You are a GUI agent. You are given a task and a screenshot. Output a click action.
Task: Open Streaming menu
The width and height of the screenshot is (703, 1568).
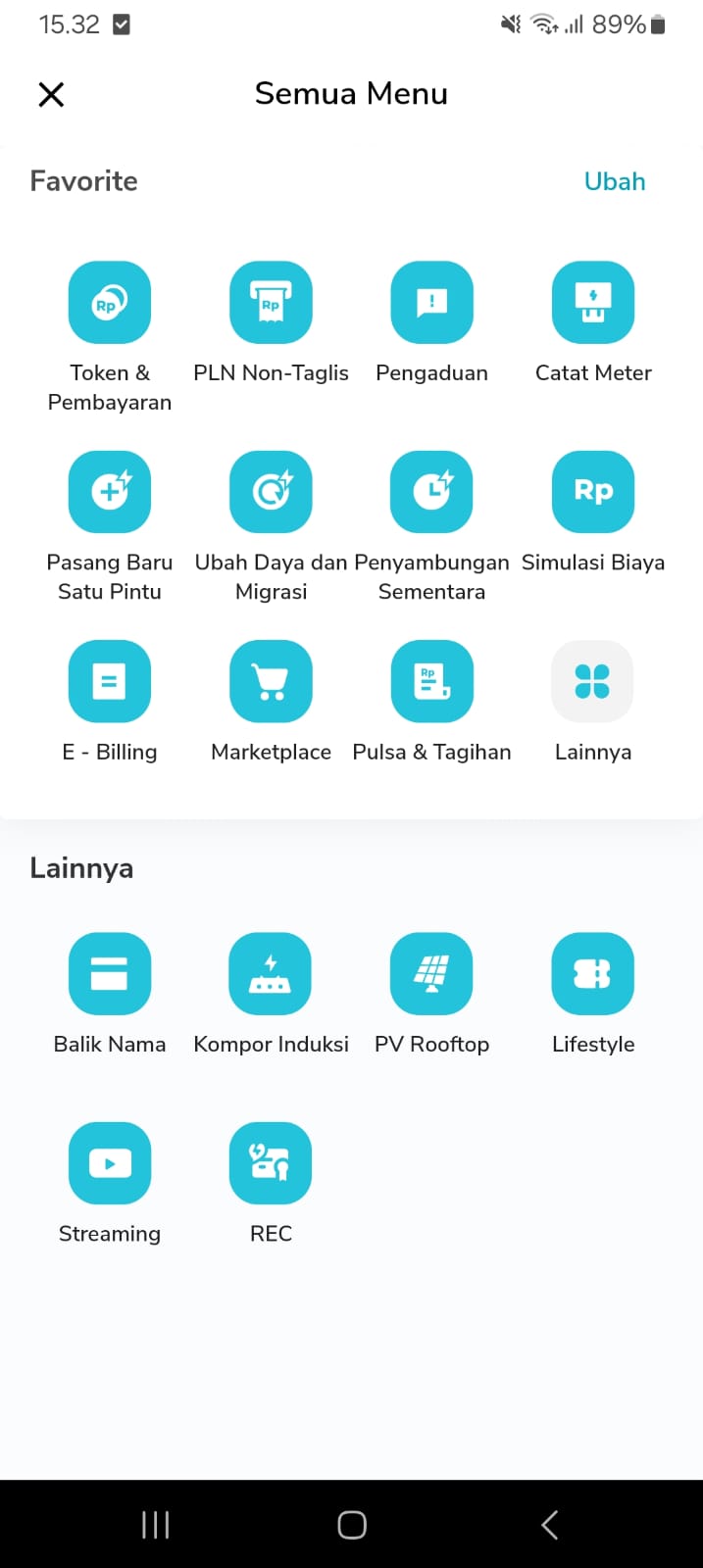click(110, 1163)
